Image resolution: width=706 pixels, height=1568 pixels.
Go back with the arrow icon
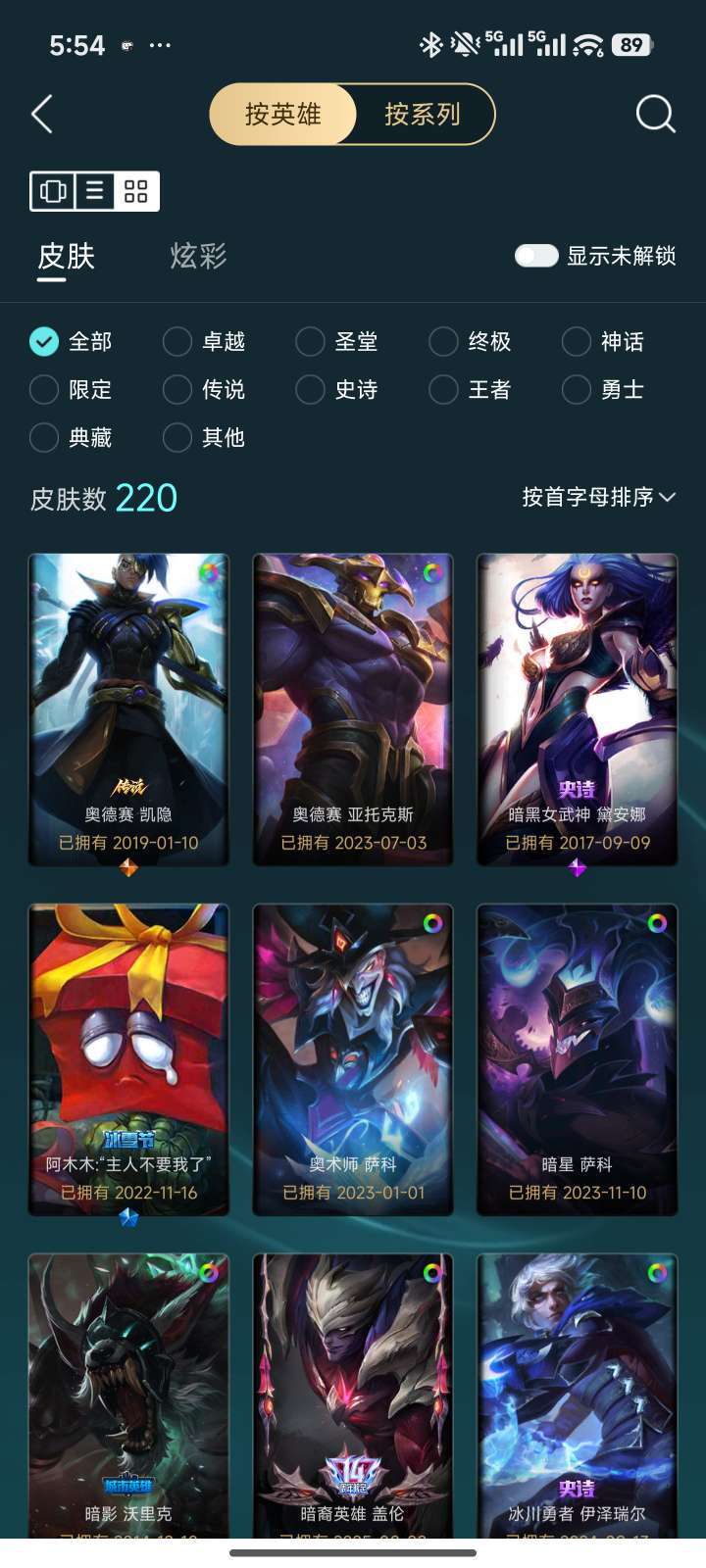coord(42,115)
